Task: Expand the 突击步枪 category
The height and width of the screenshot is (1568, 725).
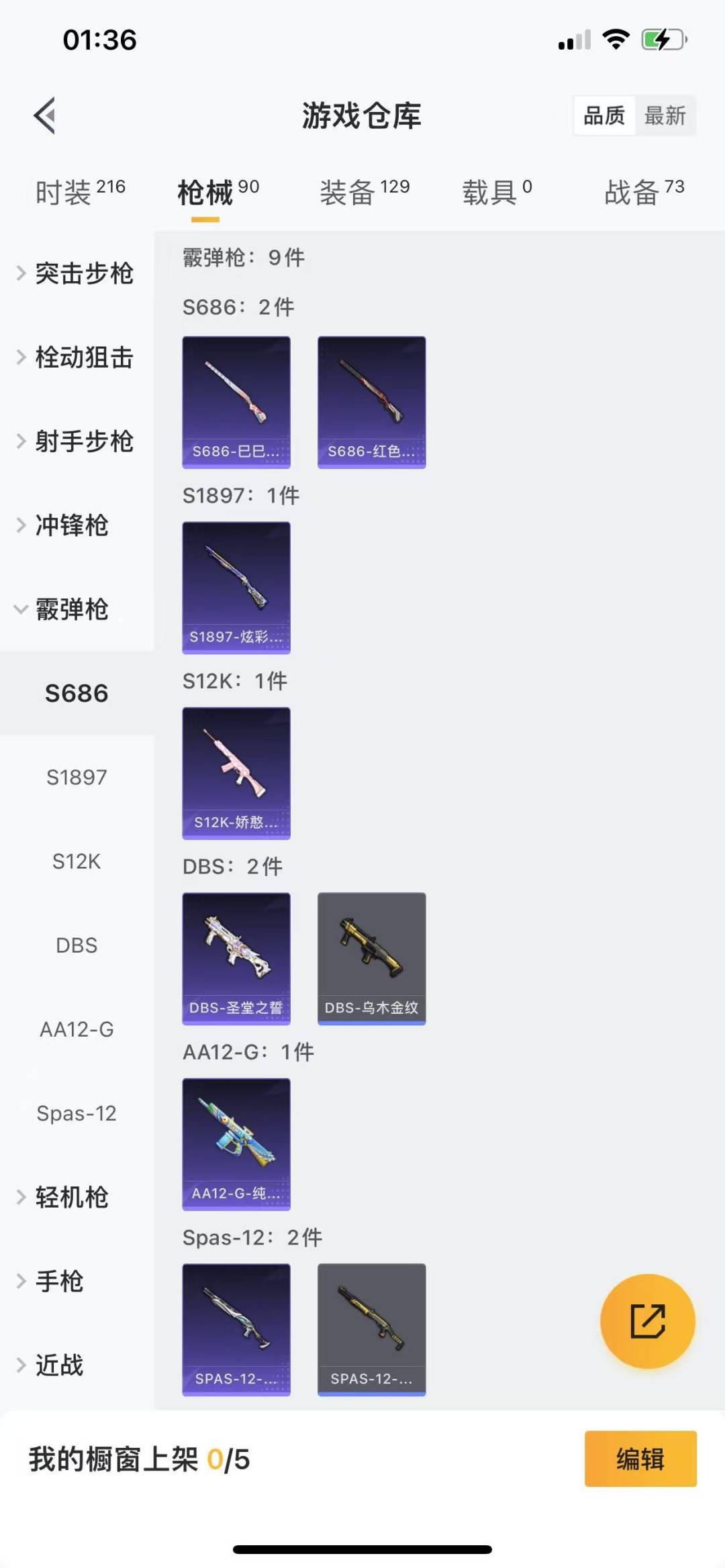Action: point(77,274)
